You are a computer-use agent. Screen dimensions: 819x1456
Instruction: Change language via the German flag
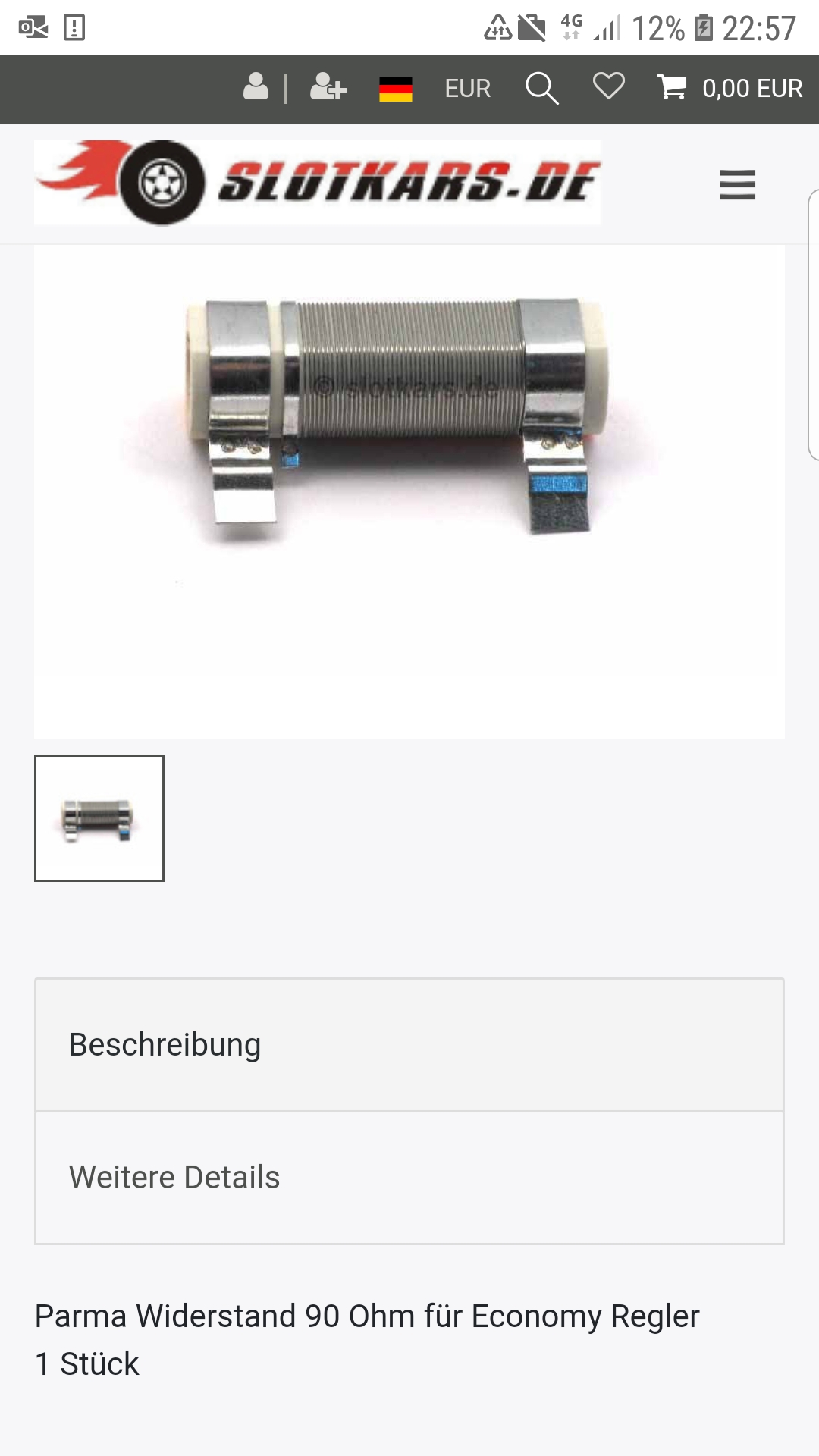tap(395, 89)
